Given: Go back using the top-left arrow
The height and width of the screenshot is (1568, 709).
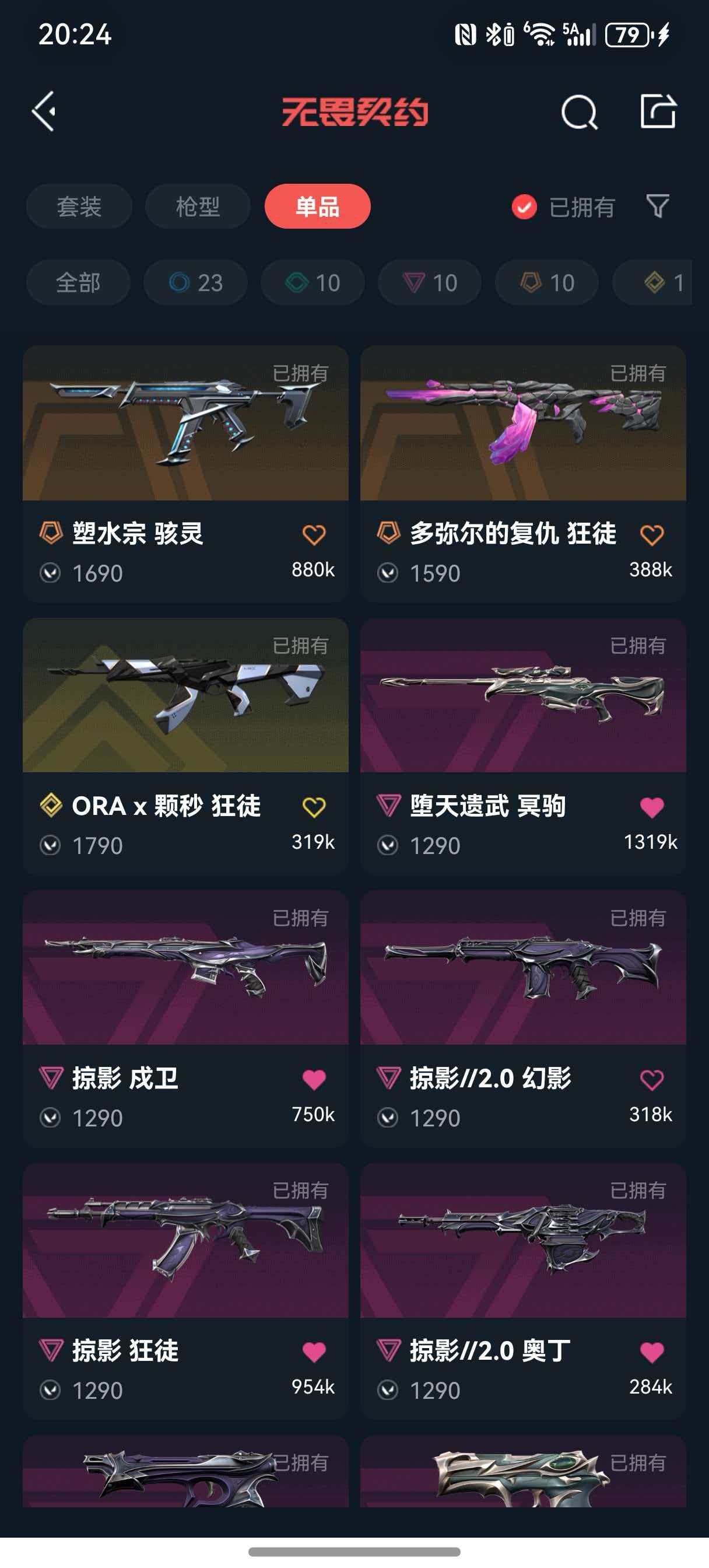Looking at the screenshot, I should tap(44, 111).
